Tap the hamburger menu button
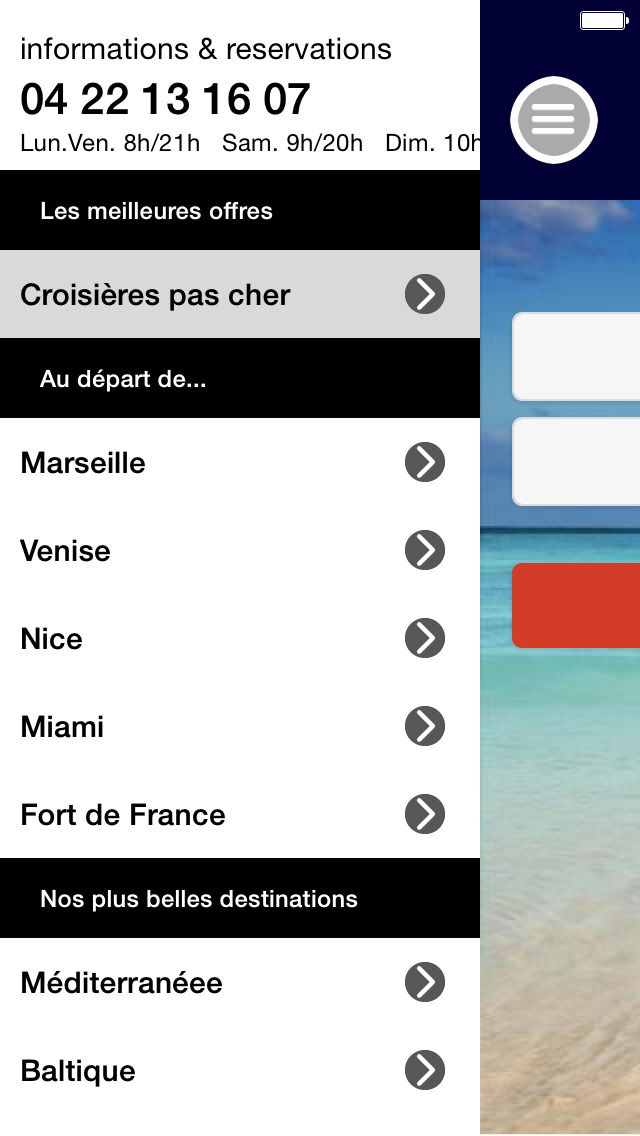 click(x=553, y=119)
